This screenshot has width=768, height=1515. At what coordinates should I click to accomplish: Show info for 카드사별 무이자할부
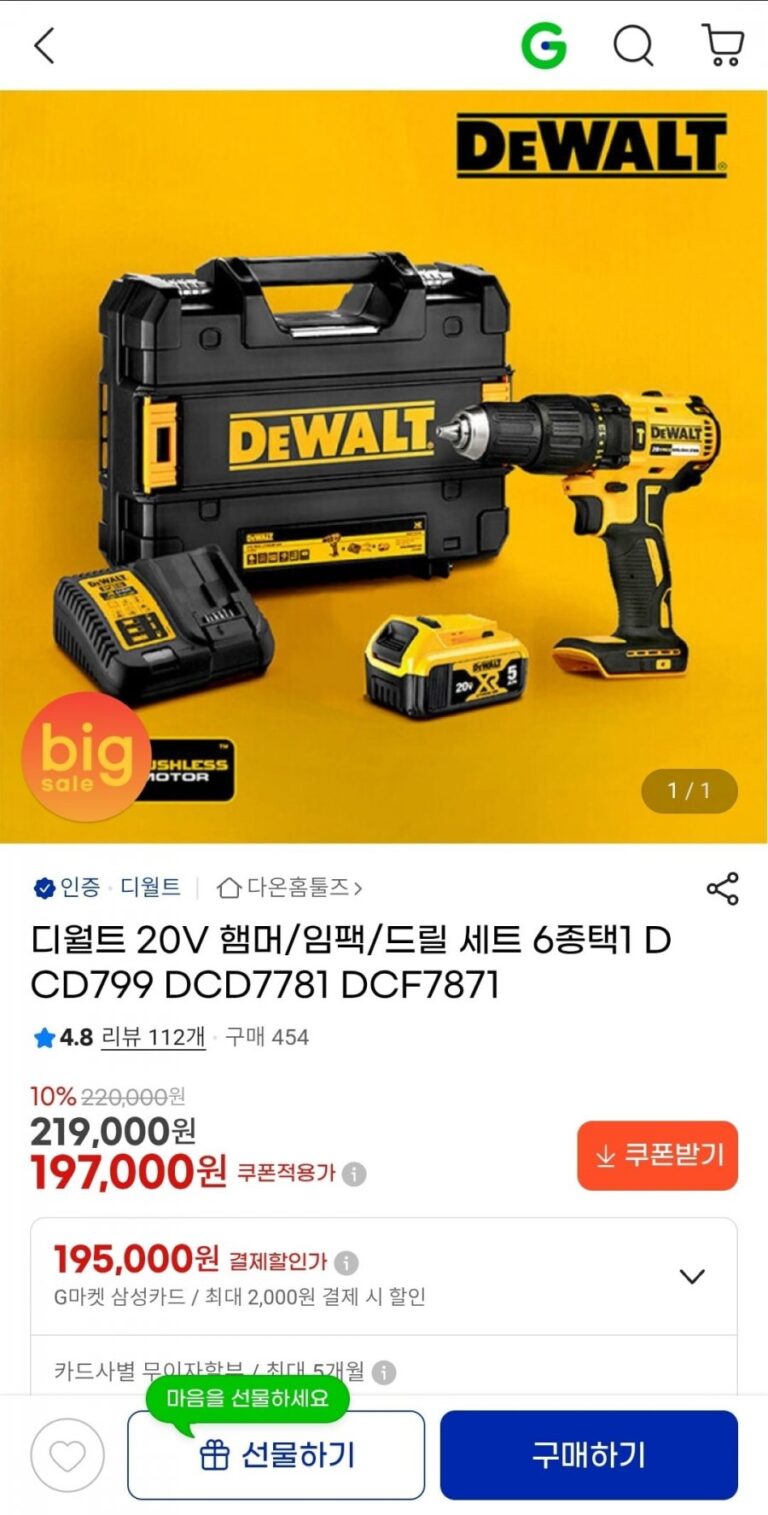384,1372
